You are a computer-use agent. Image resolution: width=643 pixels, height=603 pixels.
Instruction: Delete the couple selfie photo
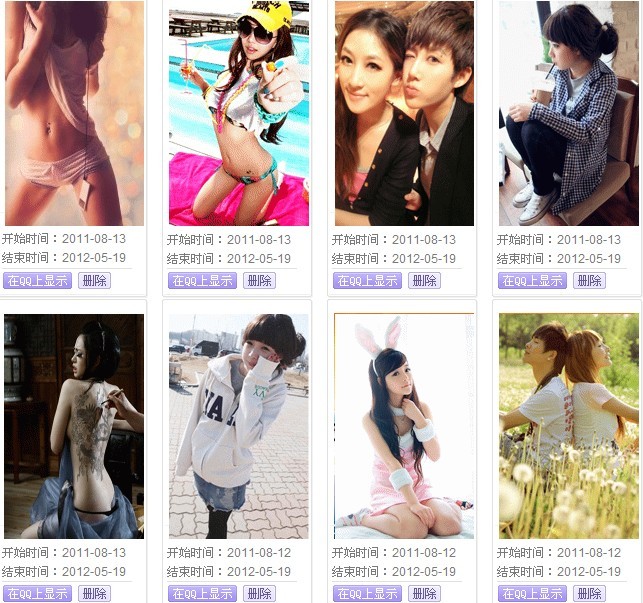point(424,281)
